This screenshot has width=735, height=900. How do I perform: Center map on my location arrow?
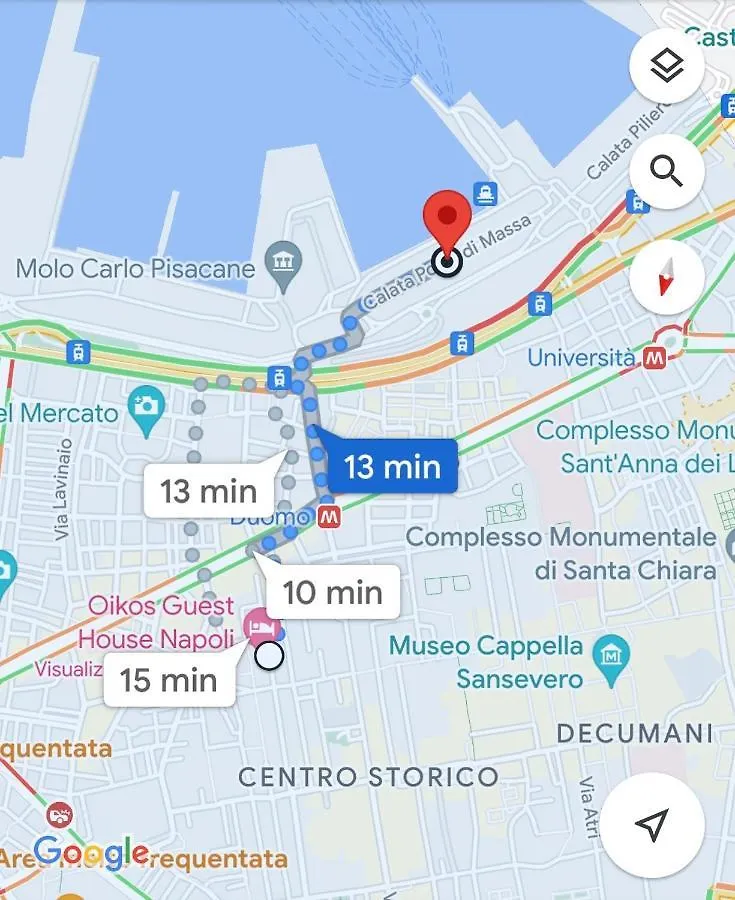coord(652,824)
